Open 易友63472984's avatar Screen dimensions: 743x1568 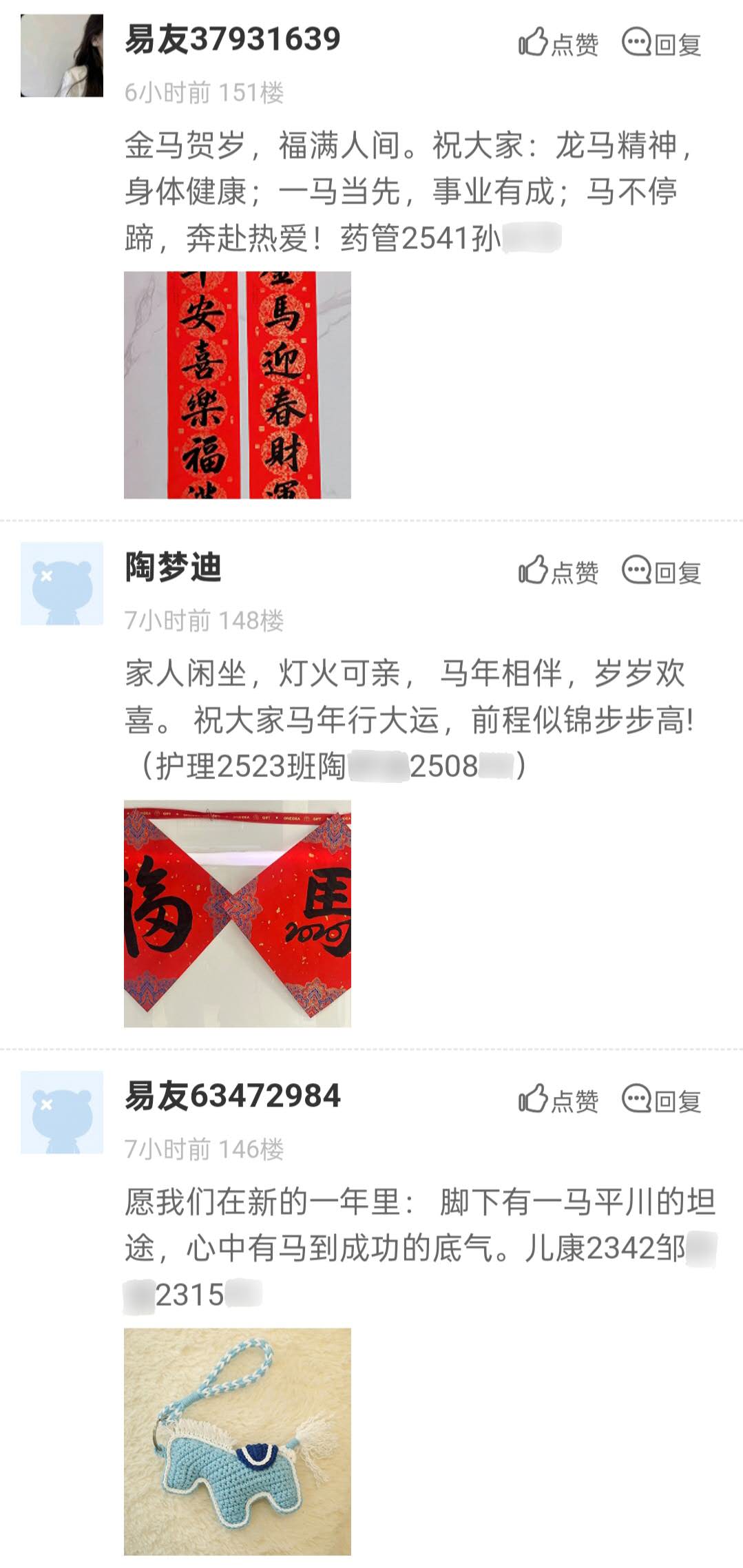(x=62, y=1112)
